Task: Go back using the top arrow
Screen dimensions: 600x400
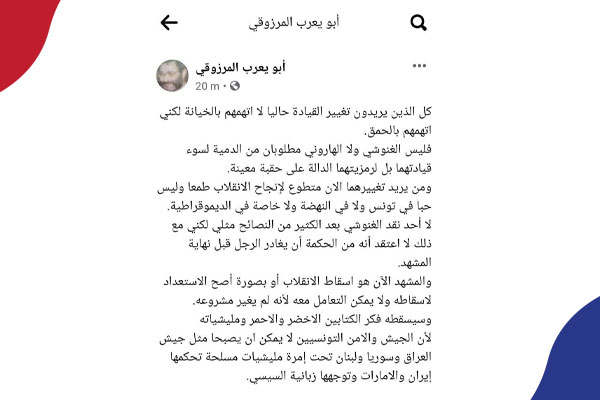Action: point(169,22)
